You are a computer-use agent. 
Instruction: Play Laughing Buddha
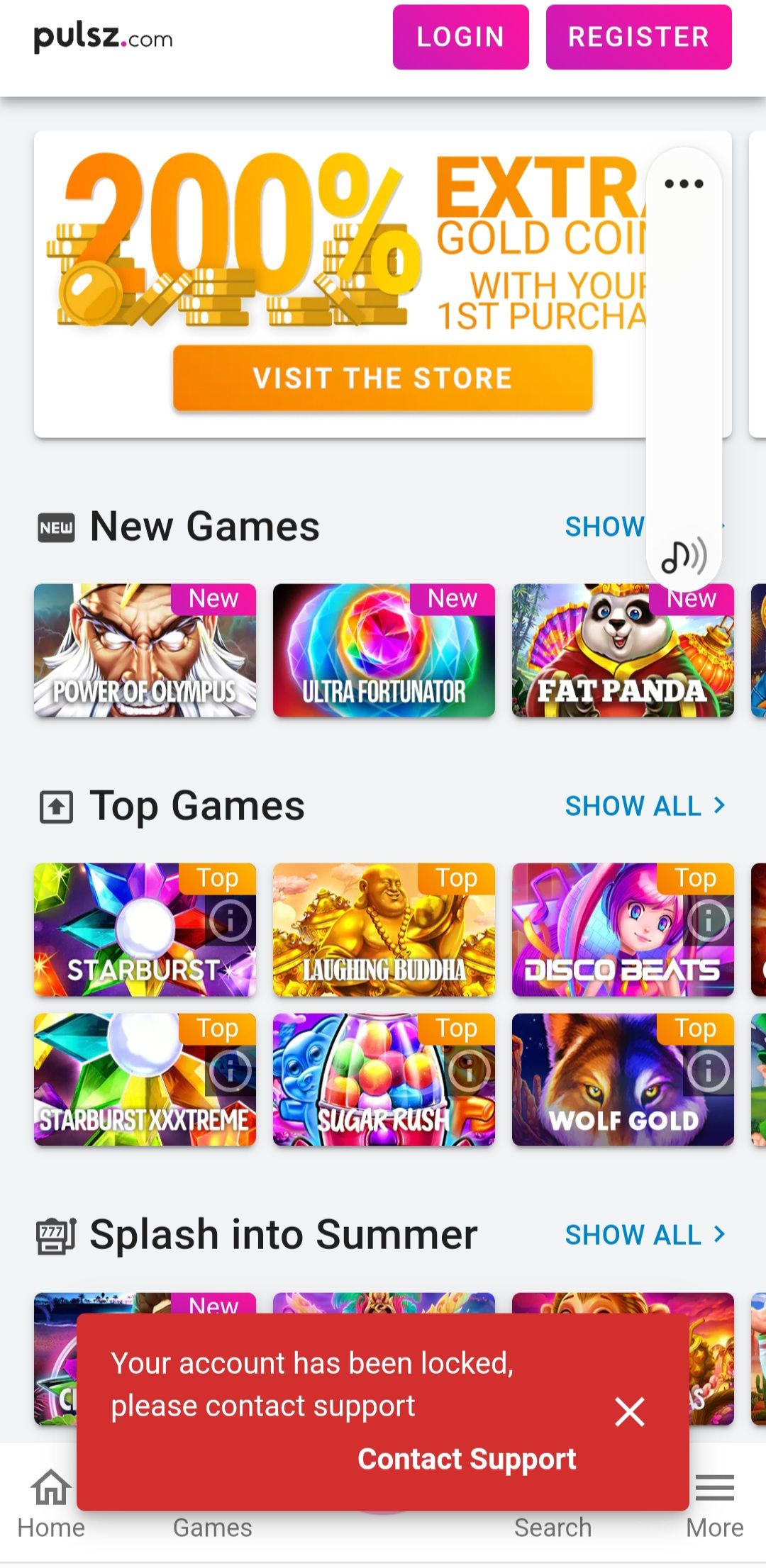pyautogui.click(x=384, y=929)
